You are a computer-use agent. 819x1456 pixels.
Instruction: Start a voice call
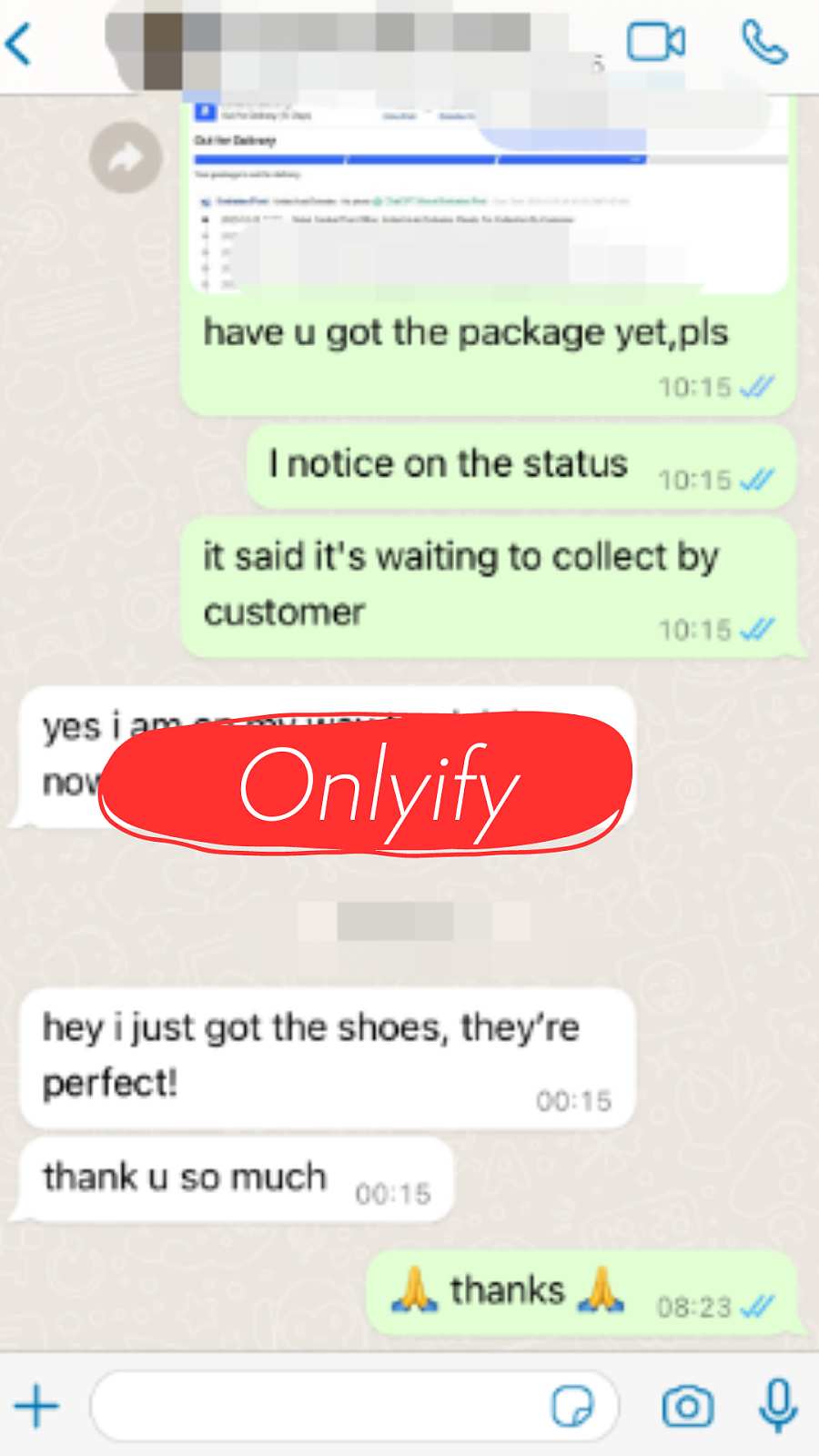[764, 42]
